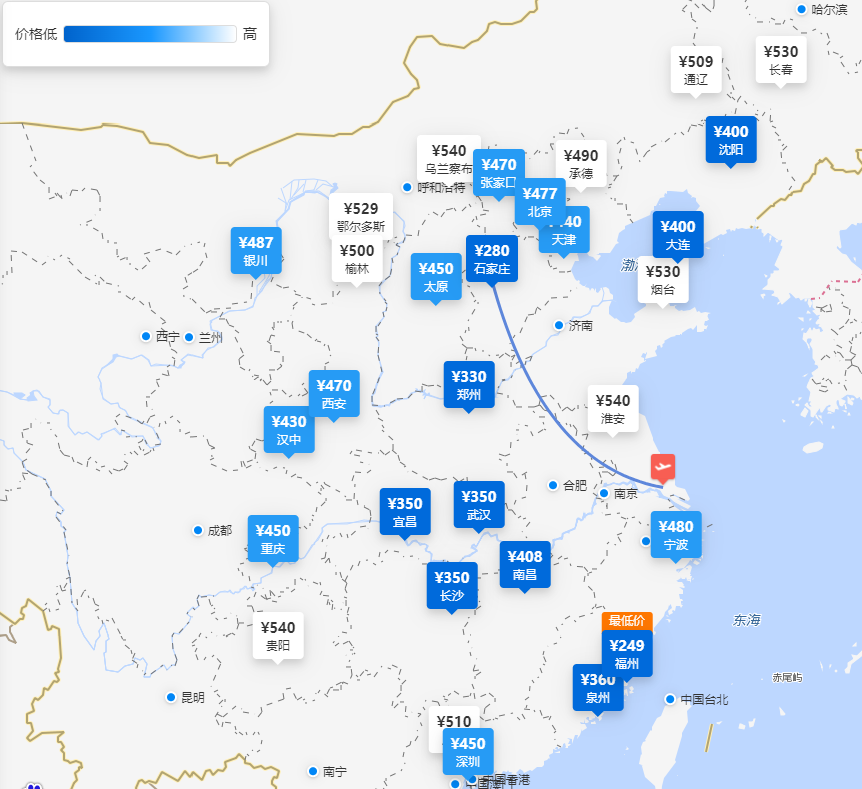Select the ¥540 Guiyang price marker
The image size is (862, 789).
click(278, 636)
